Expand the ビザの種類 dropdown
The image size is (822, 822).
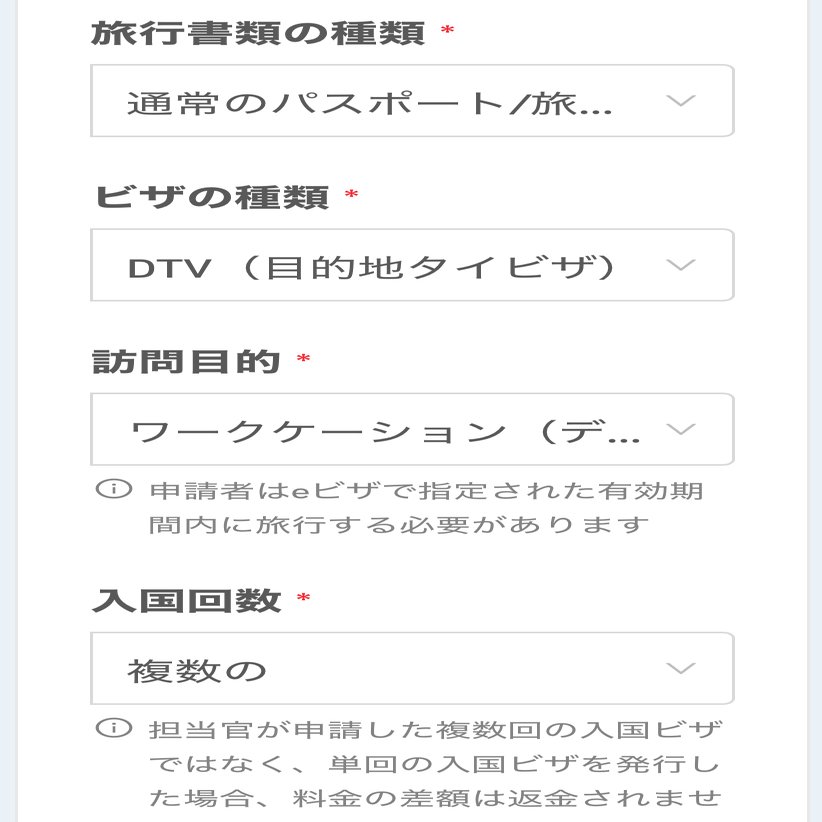click(x=412, y=265)
